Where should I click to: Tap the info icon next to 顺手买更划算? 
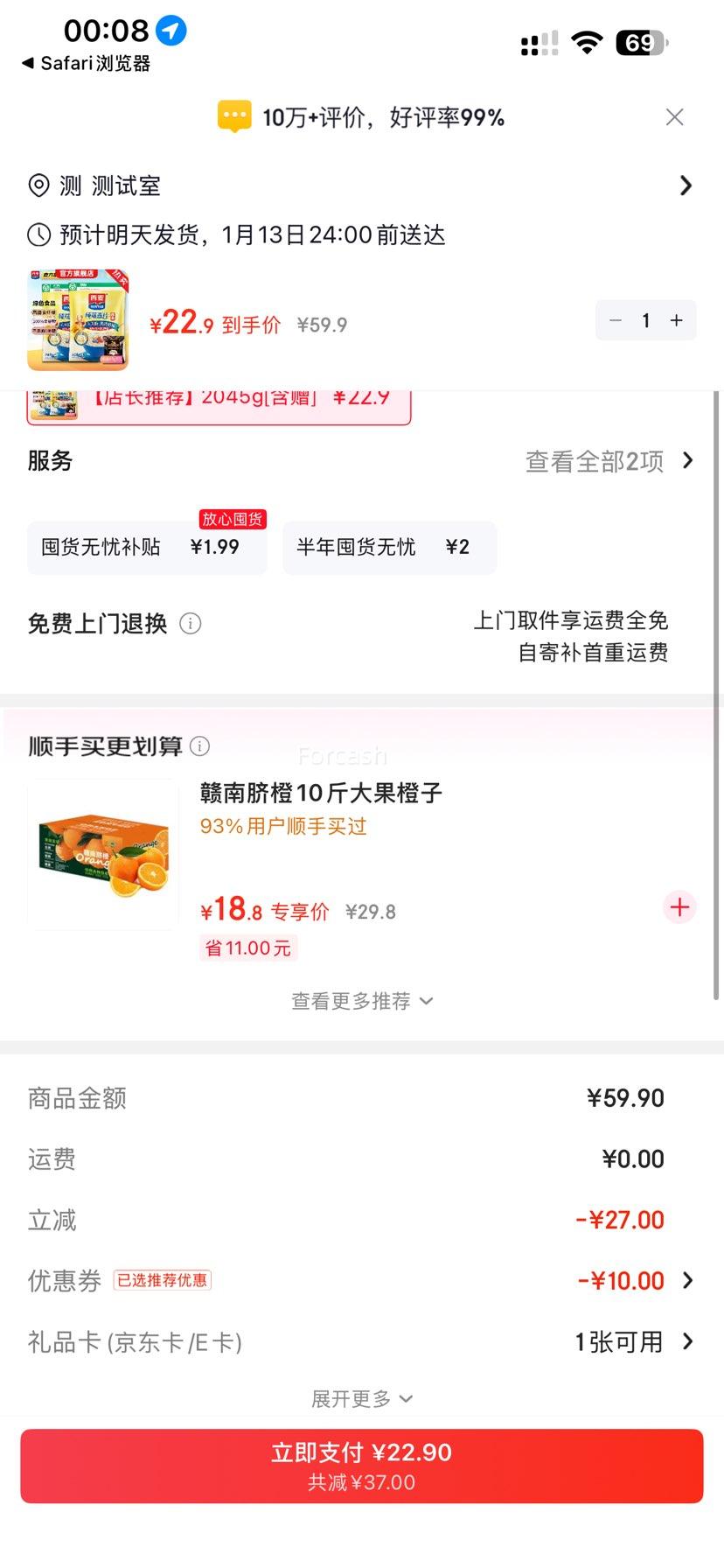[x=200, y=746]
